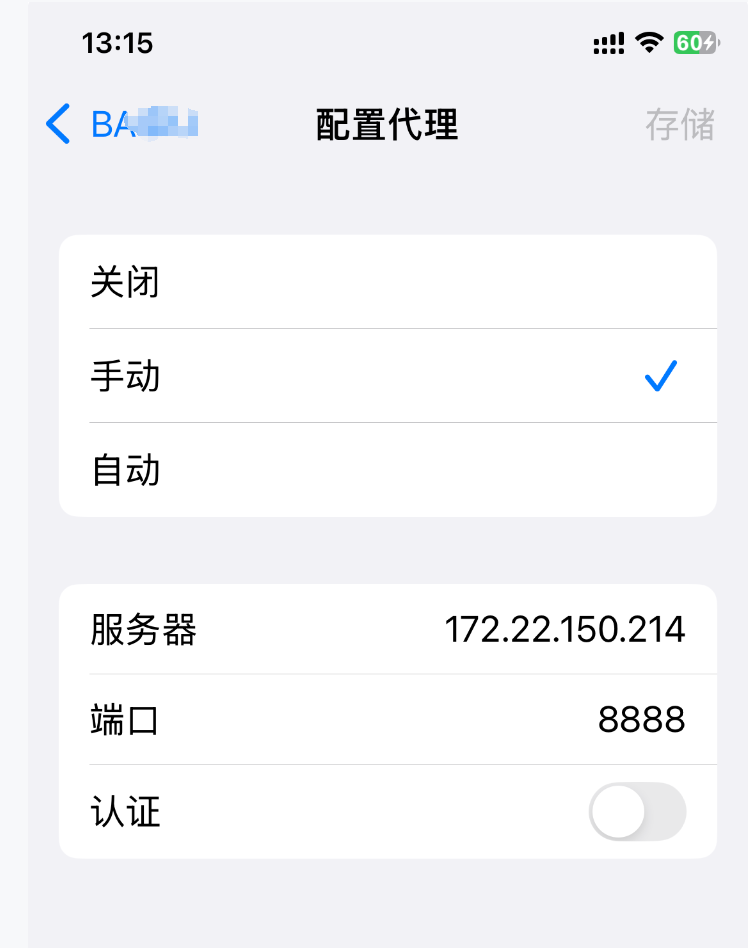The height and width of the screenshot is (948, 748).
Task: Go back to the previous Wi-Fi screen
Action: (x=62, y=125)
